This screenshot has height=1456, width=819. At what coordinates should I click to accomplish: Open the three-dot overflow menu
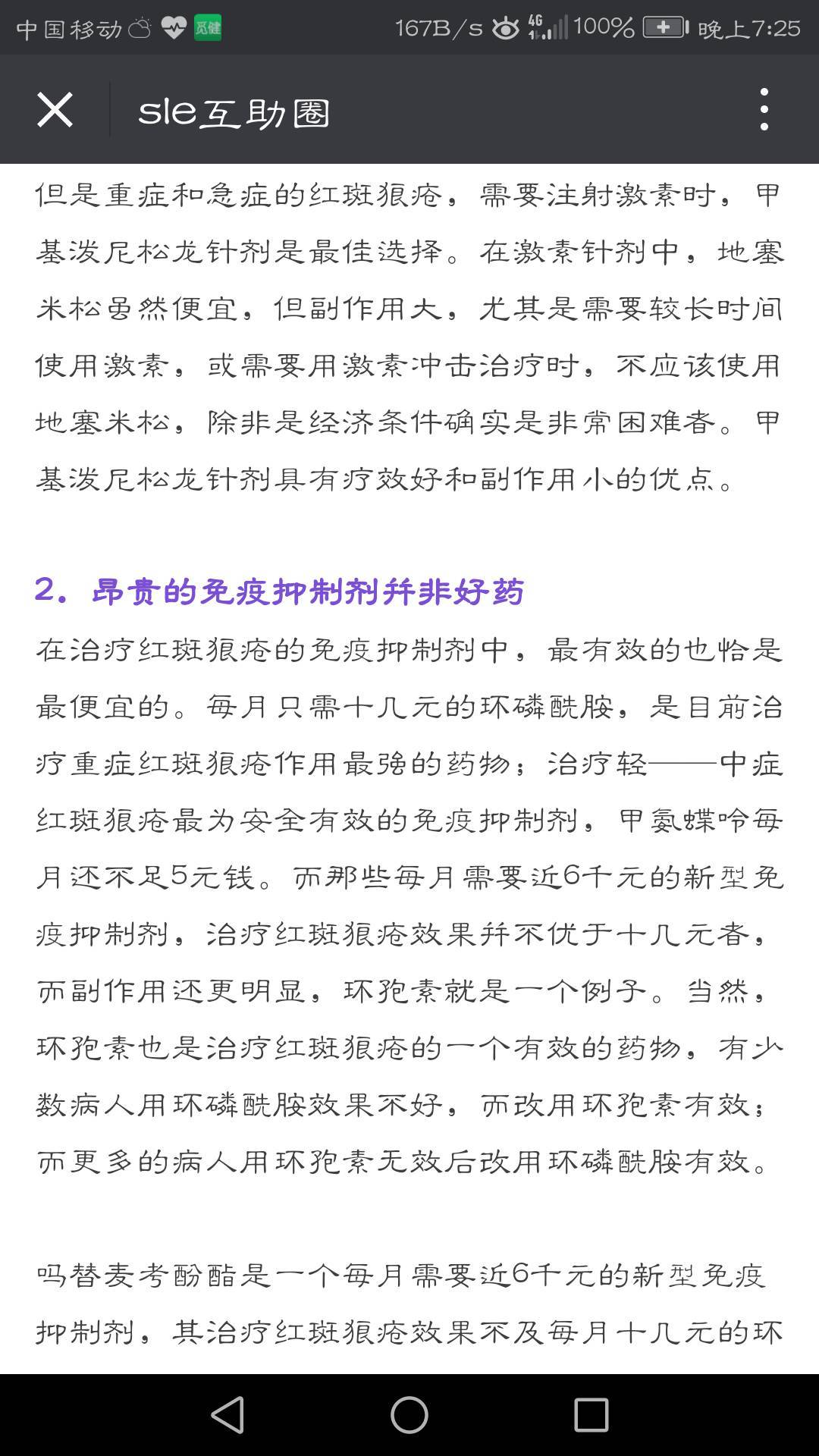coord(764,110)
